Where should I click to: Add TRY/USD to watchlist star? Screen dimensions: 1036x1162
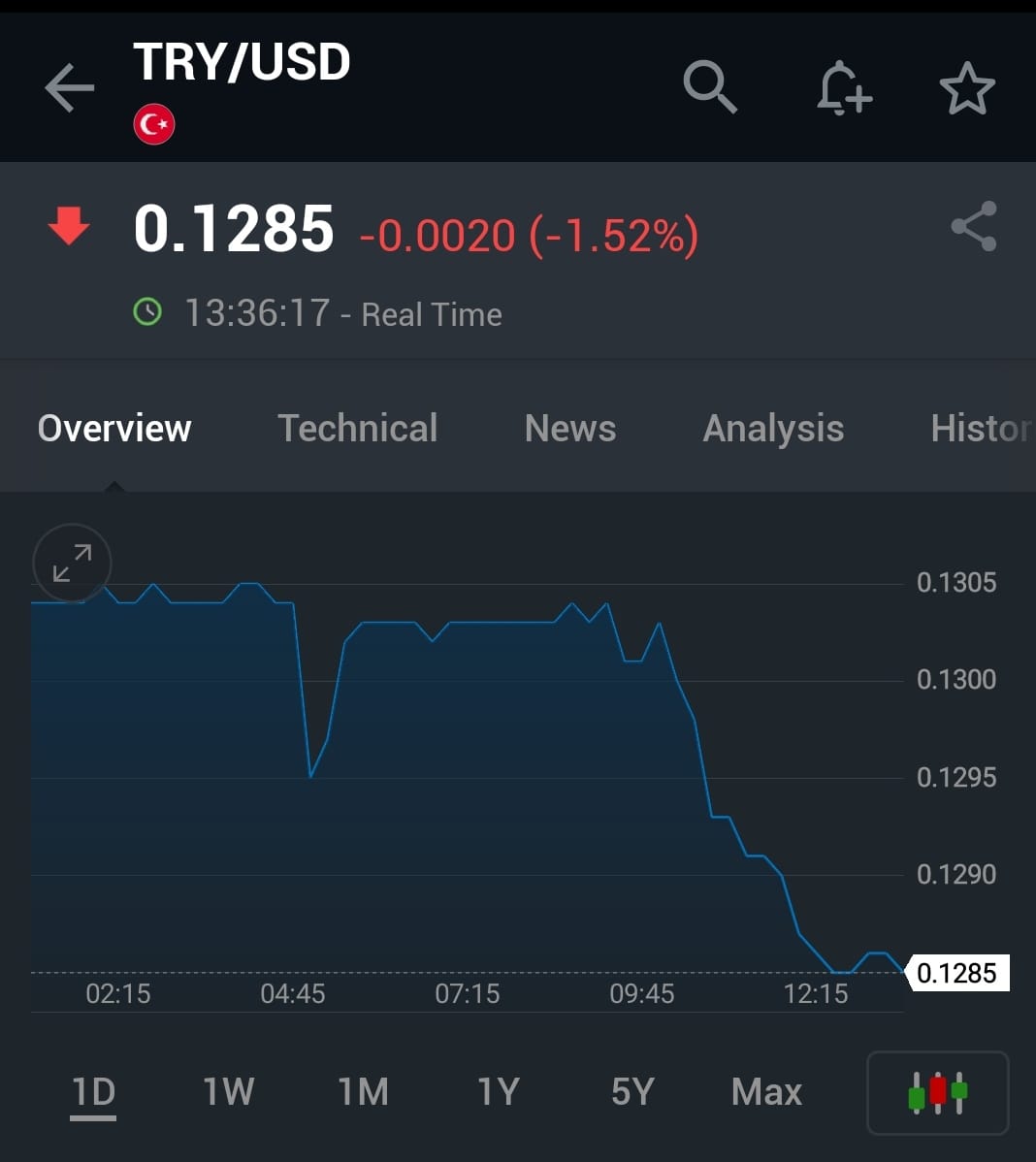pyautogui.click(x=967, y=88)
